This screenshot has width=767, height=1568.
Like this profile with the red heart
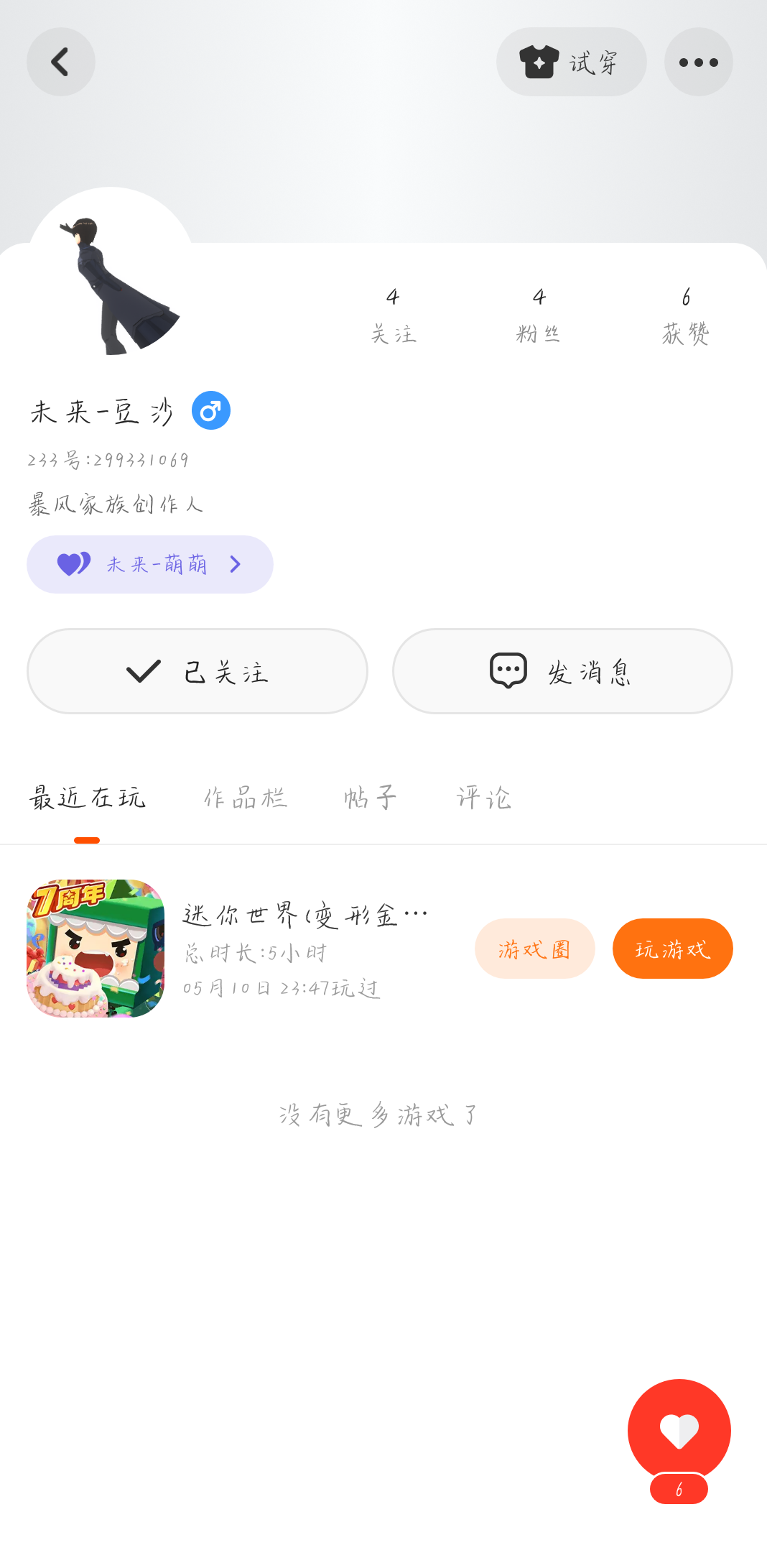[679, 1431]
